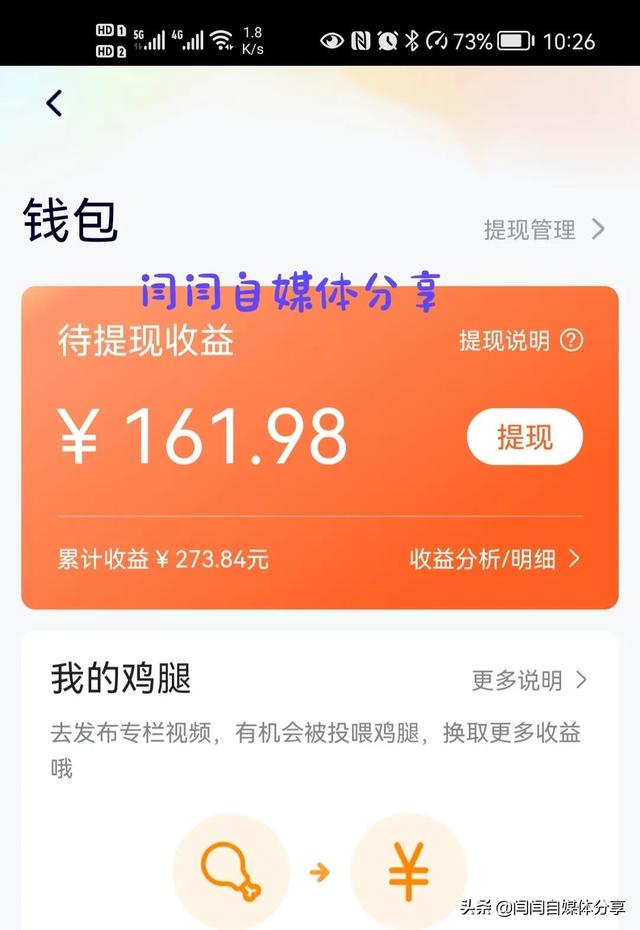Open 收益分析/明细 details

click(495, 559)
